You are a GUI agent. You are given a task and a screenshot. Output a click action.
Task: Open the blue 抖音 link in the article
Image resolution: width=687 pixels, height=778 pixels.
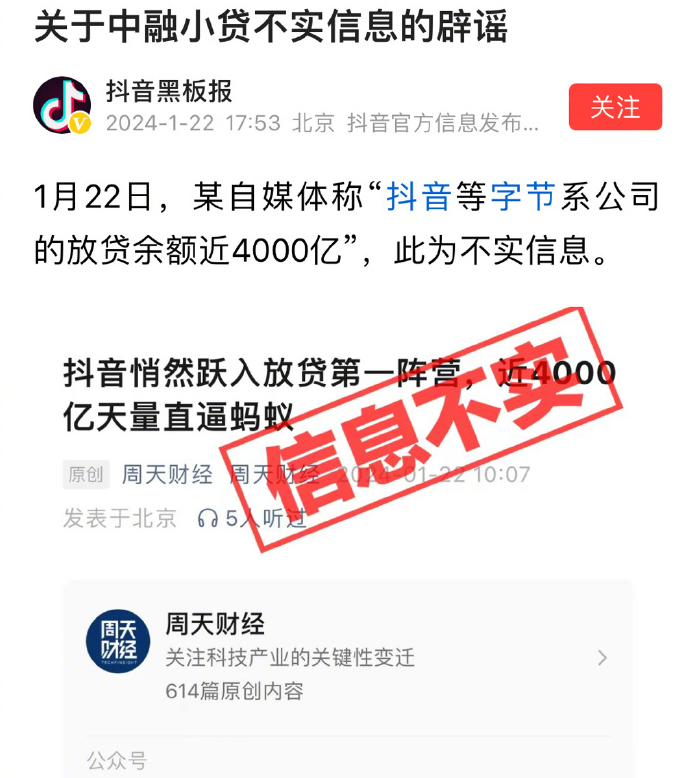tap(418, 195)
